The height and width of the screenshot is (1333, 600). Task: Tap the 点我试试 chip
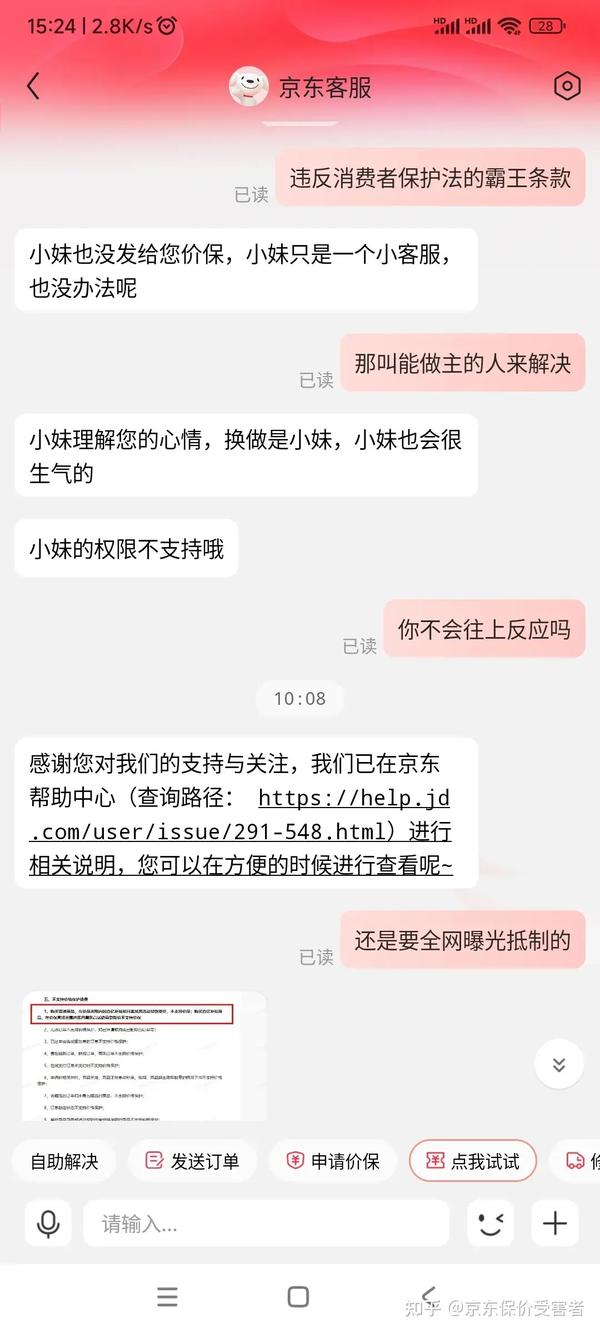[473, 1161]
